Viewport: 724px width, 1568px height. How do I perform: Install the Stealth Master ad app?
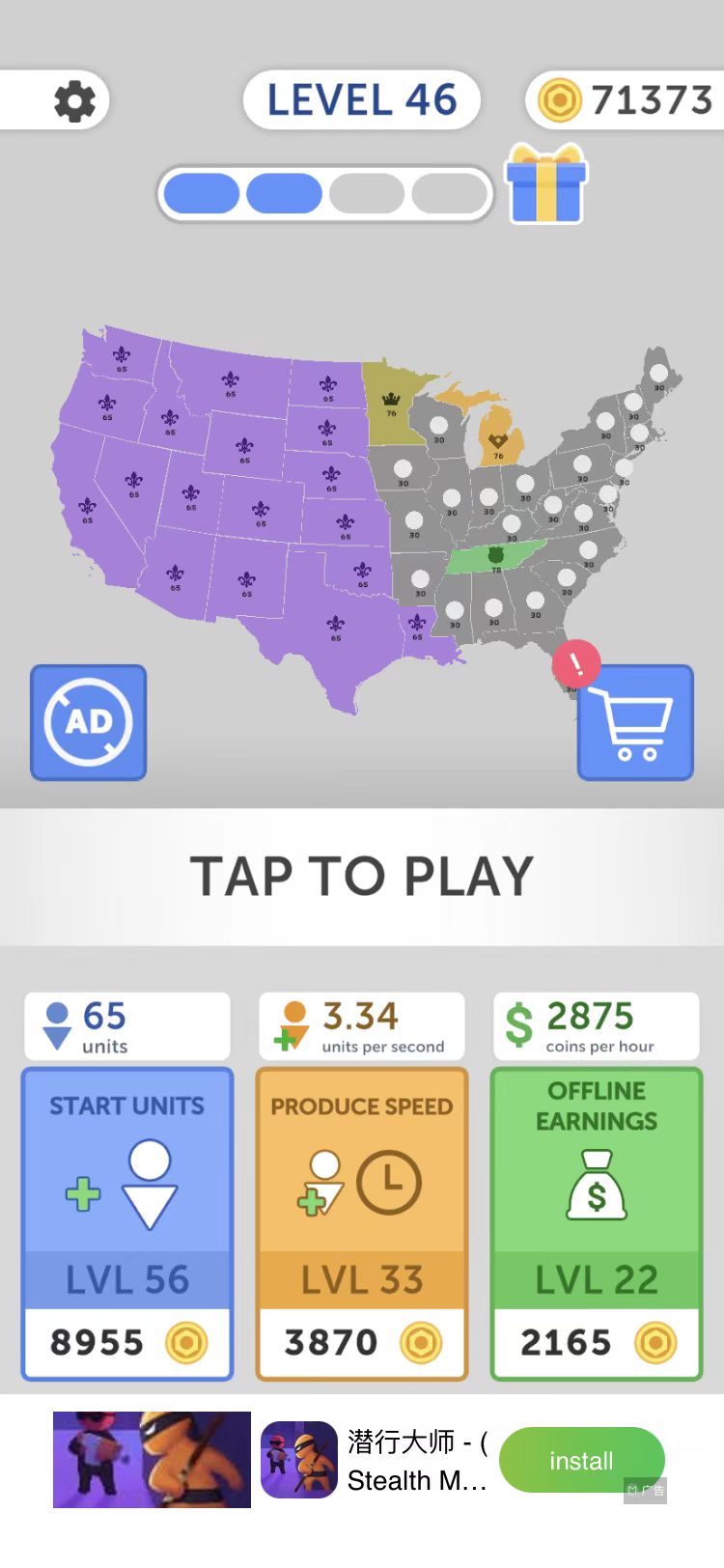tap(581, 1460)
